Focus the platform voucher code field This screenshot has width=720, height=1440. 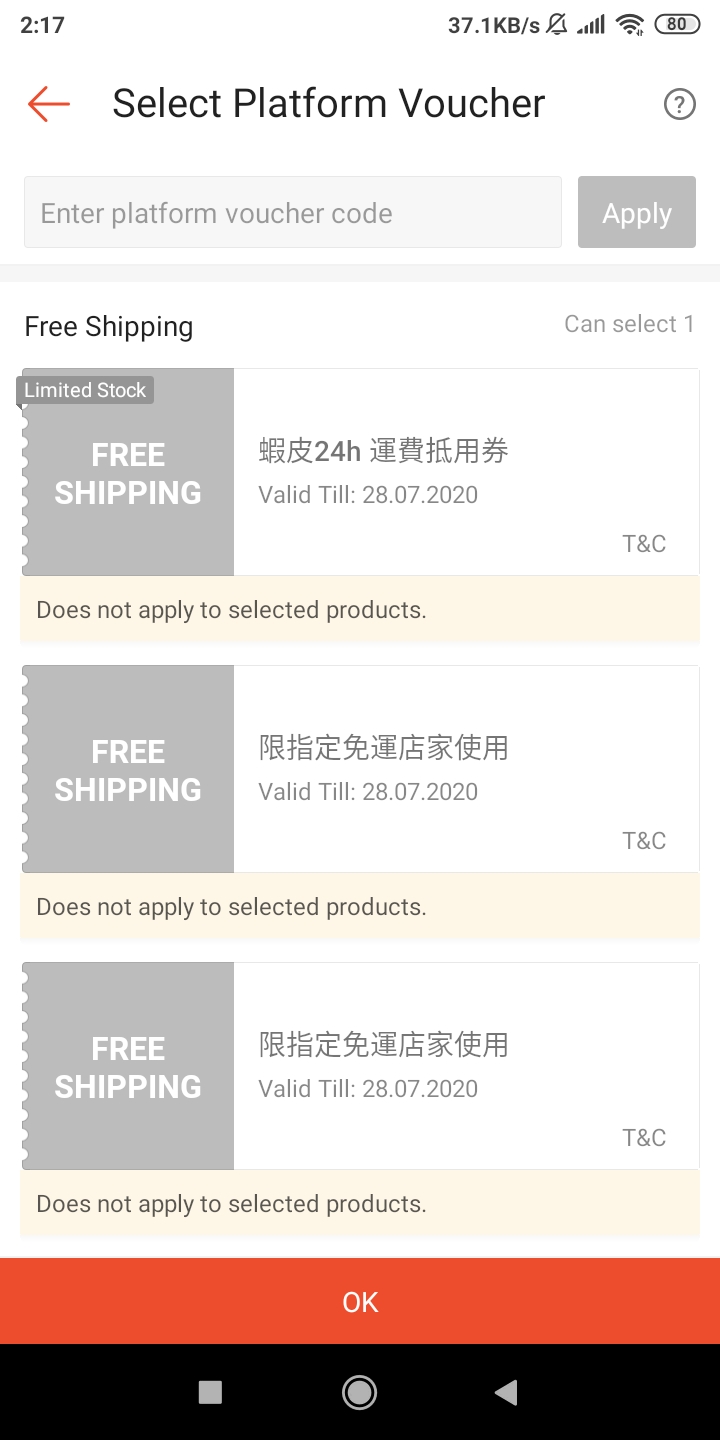(292, 213)
